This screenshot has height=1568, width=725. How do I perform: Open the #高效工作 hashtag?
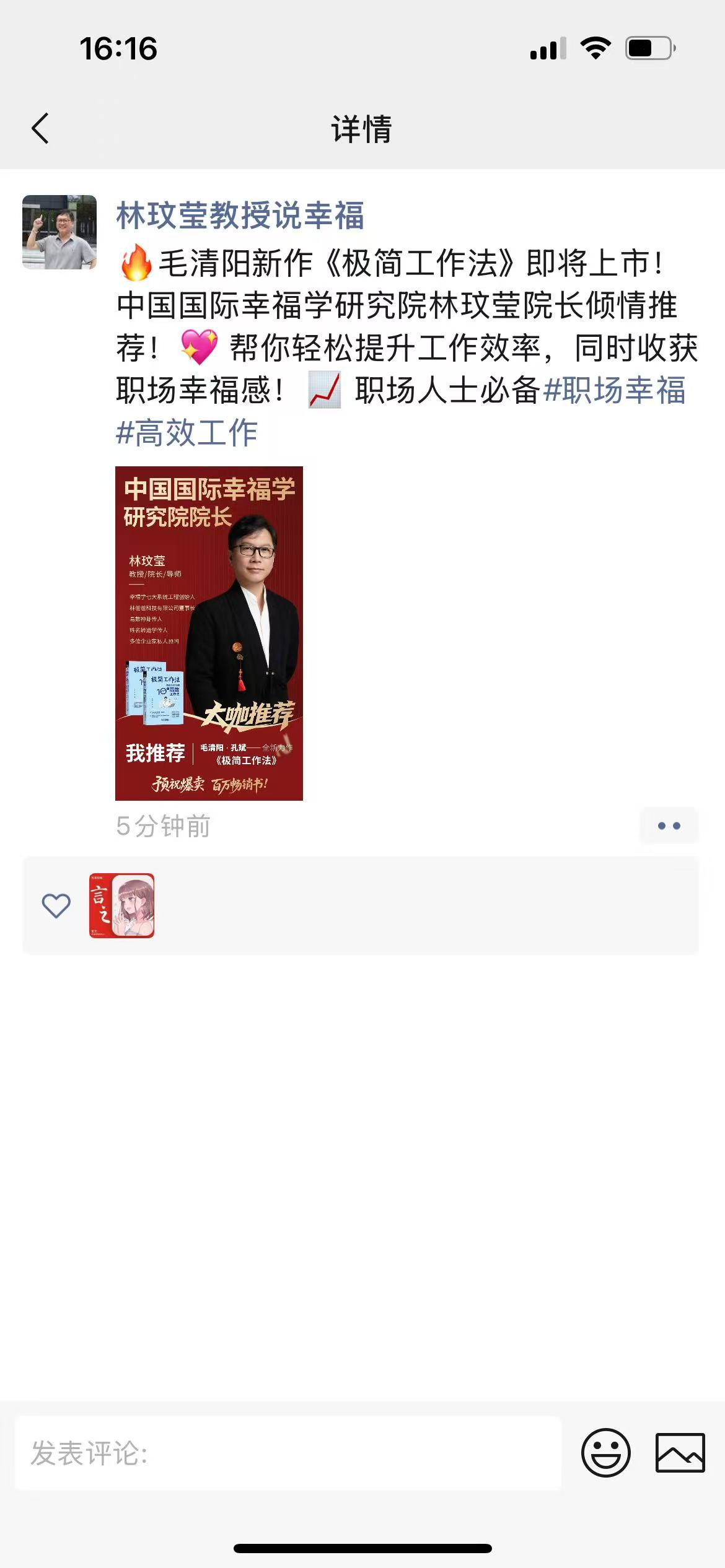click(187, 433)
